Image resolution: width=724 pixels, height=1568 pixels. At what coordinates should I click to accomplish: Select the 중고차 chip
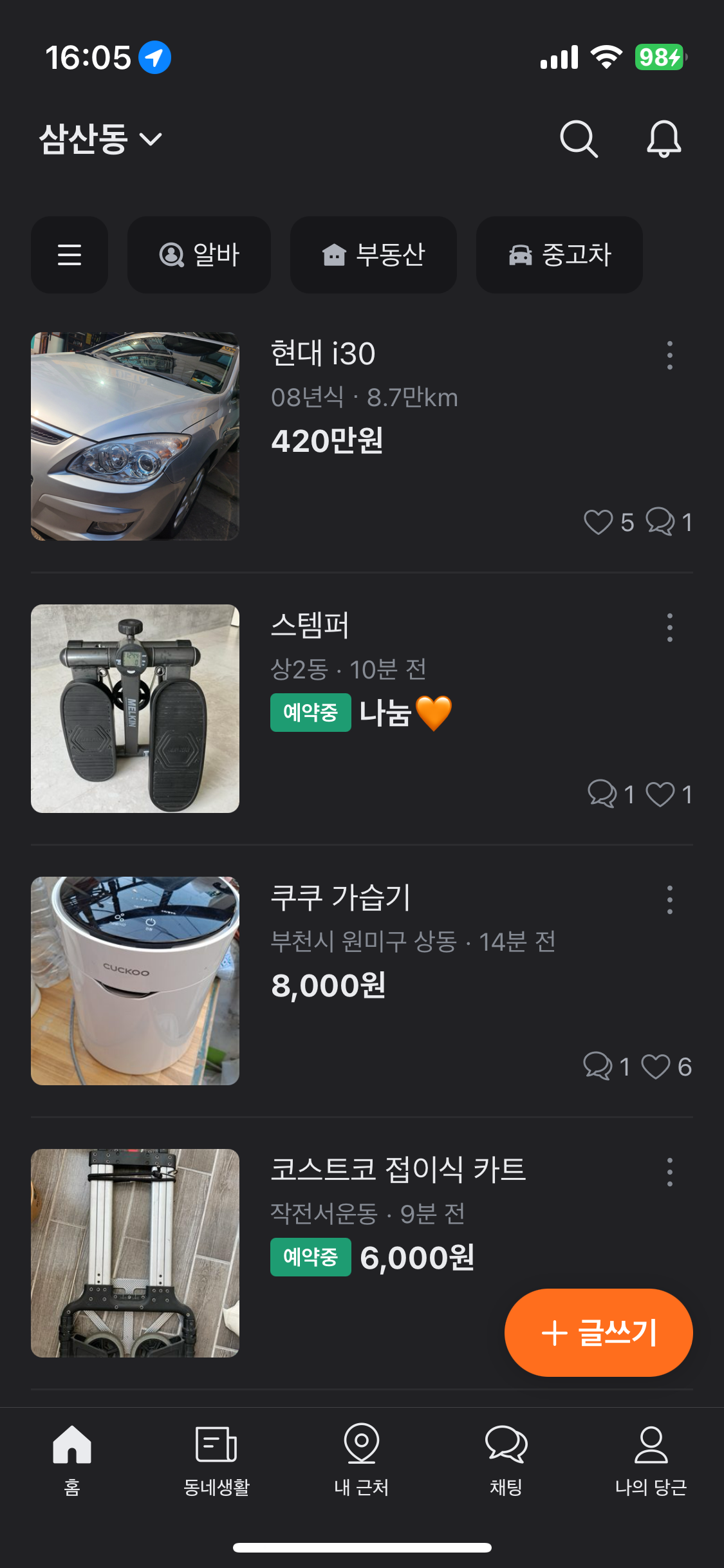point(559,255)
